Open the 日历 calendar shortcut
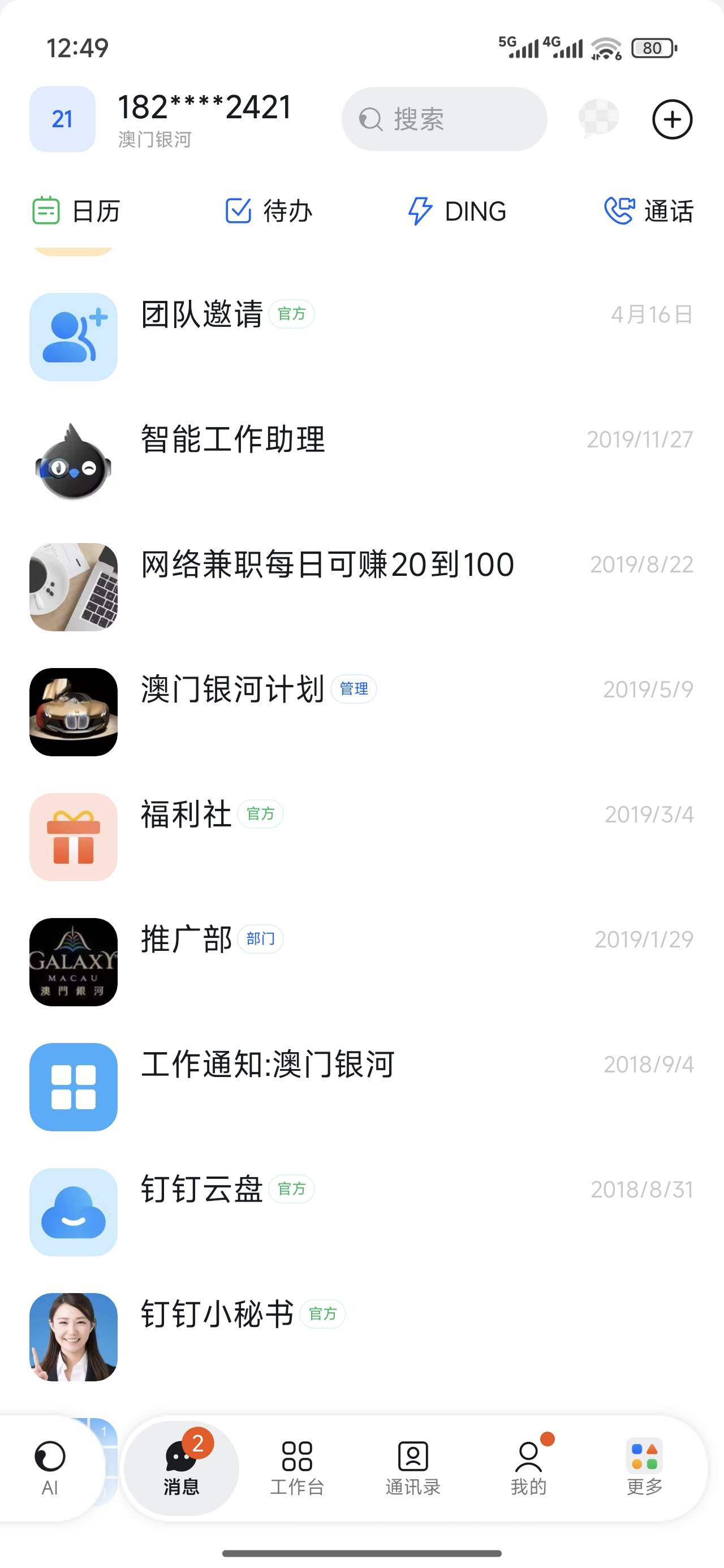 click(x=76, y=211)
